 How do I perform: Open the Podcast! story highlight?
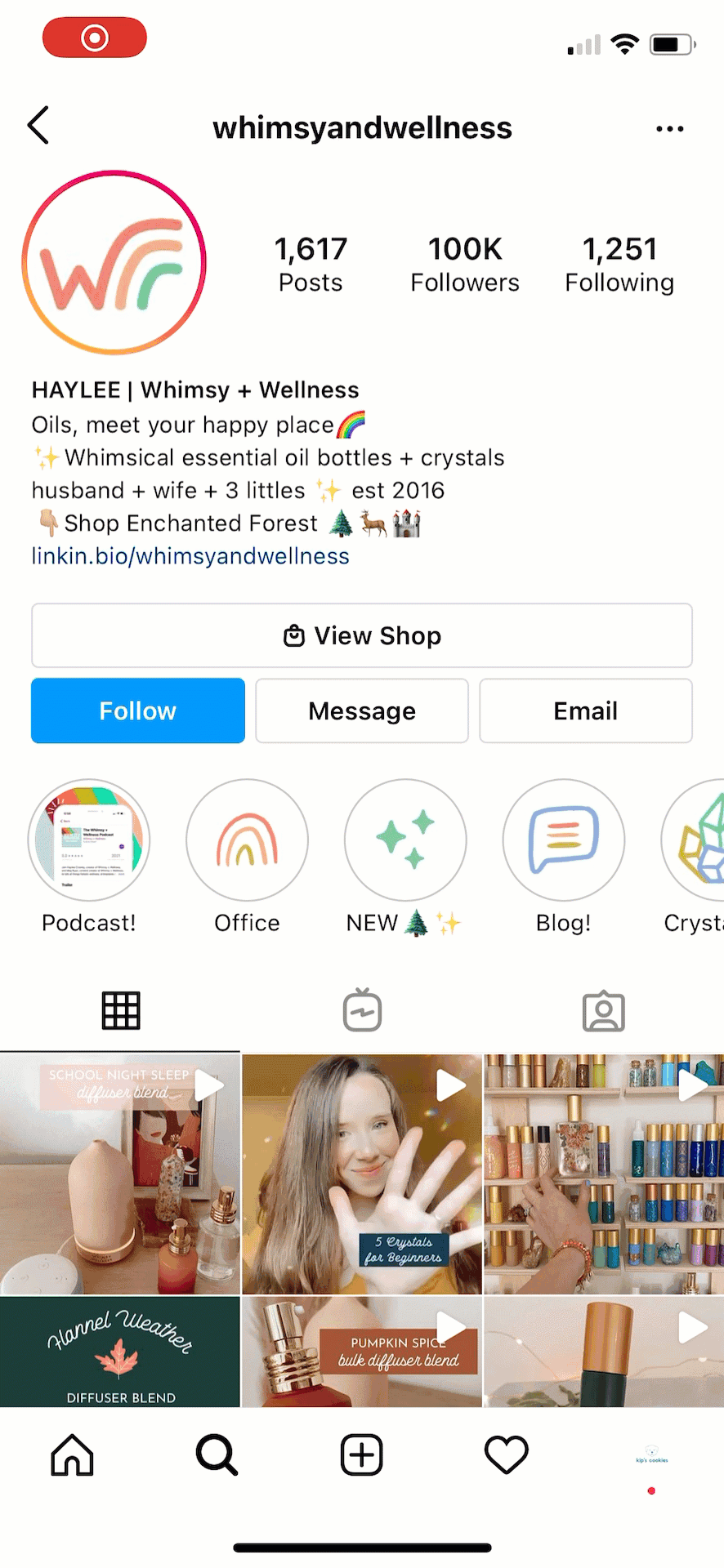click(x=89, y=840)
